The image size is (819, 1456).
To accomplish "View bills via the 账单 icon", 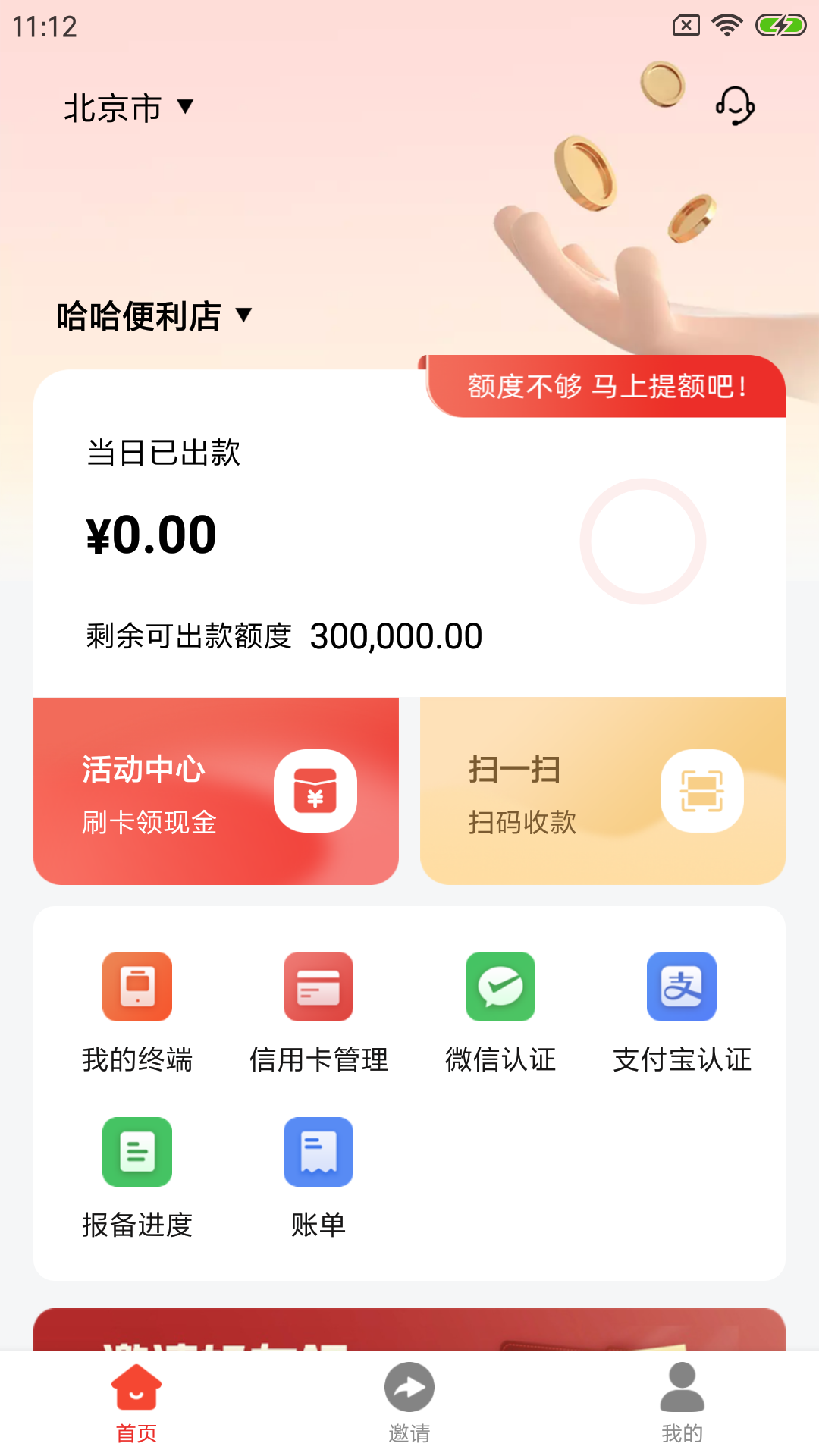I will [x=318, y=1152].
